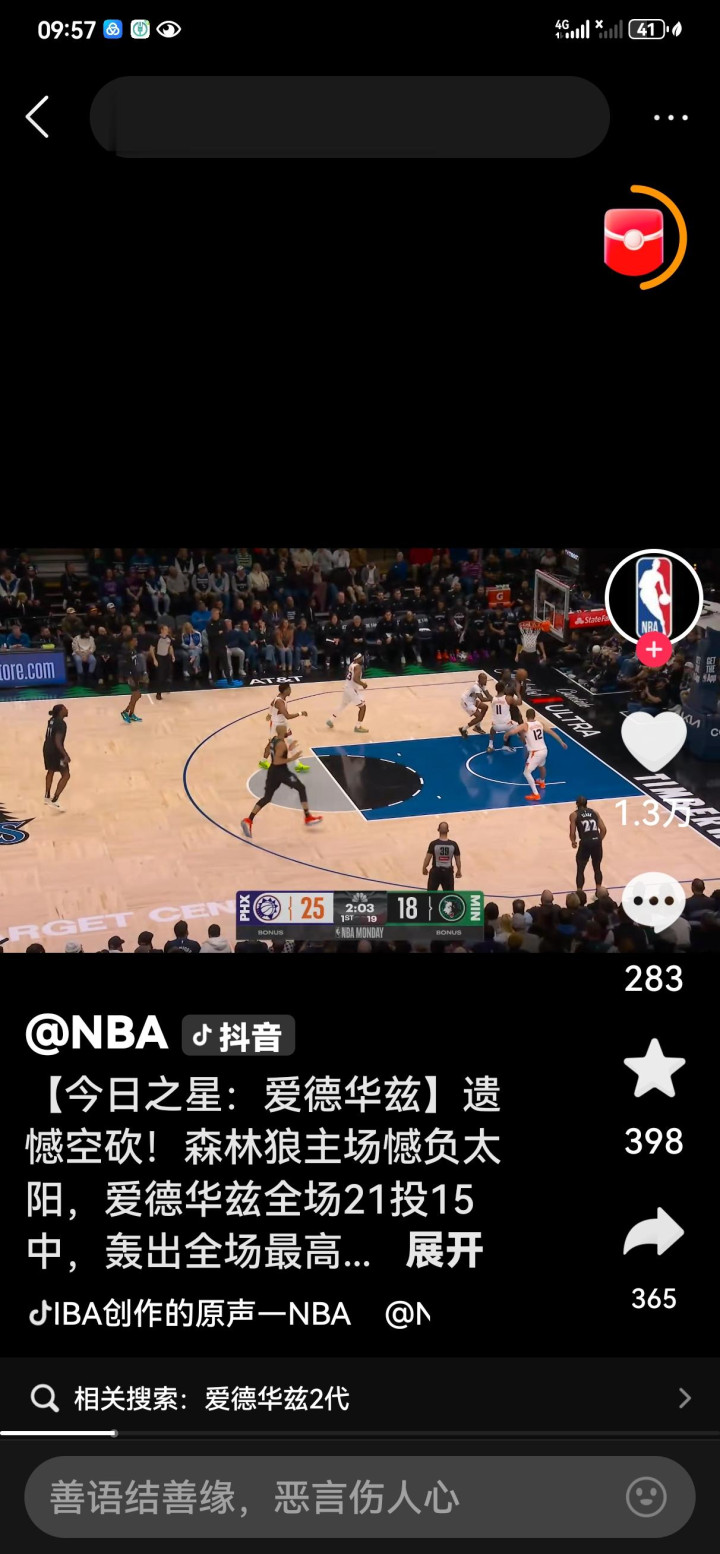The height and width of the screenshot is (1554, 720).
Task: Open the emoji picker in comment box
Action: point(646,1497)
